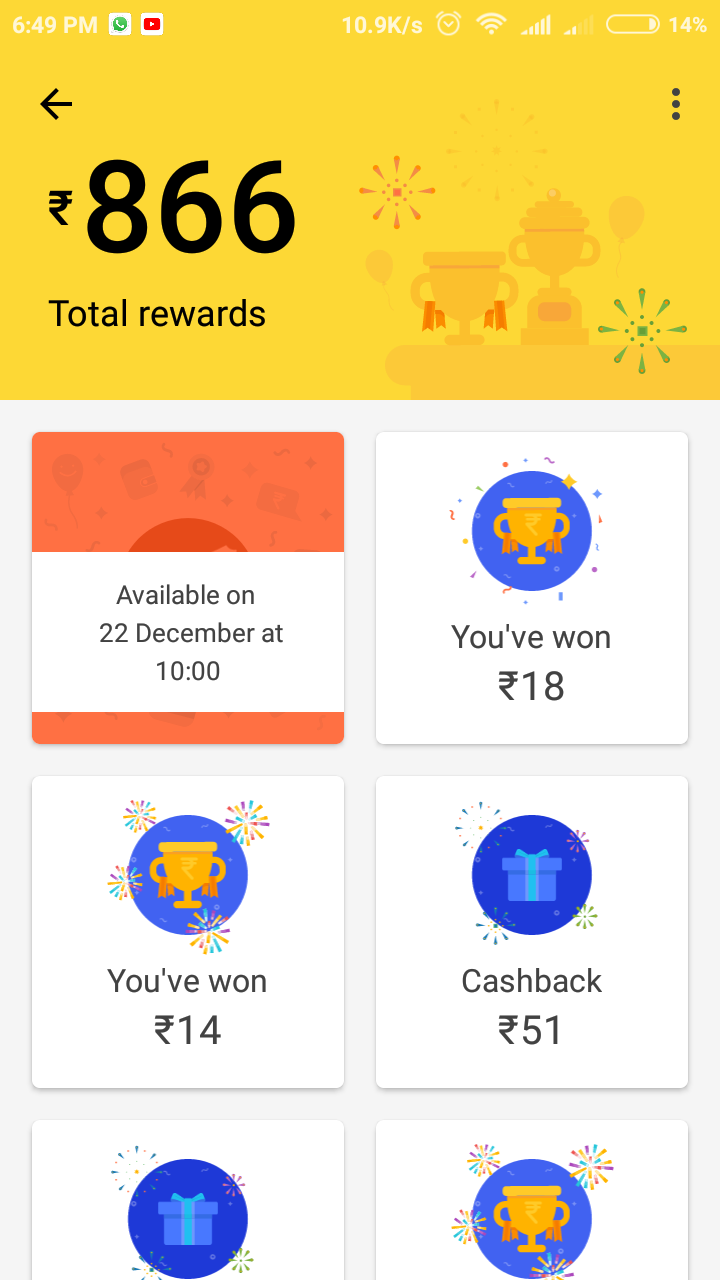Open the Cashback ₹51 reward card
Viewport: 720px width, 1280px height.
(532, 932)
